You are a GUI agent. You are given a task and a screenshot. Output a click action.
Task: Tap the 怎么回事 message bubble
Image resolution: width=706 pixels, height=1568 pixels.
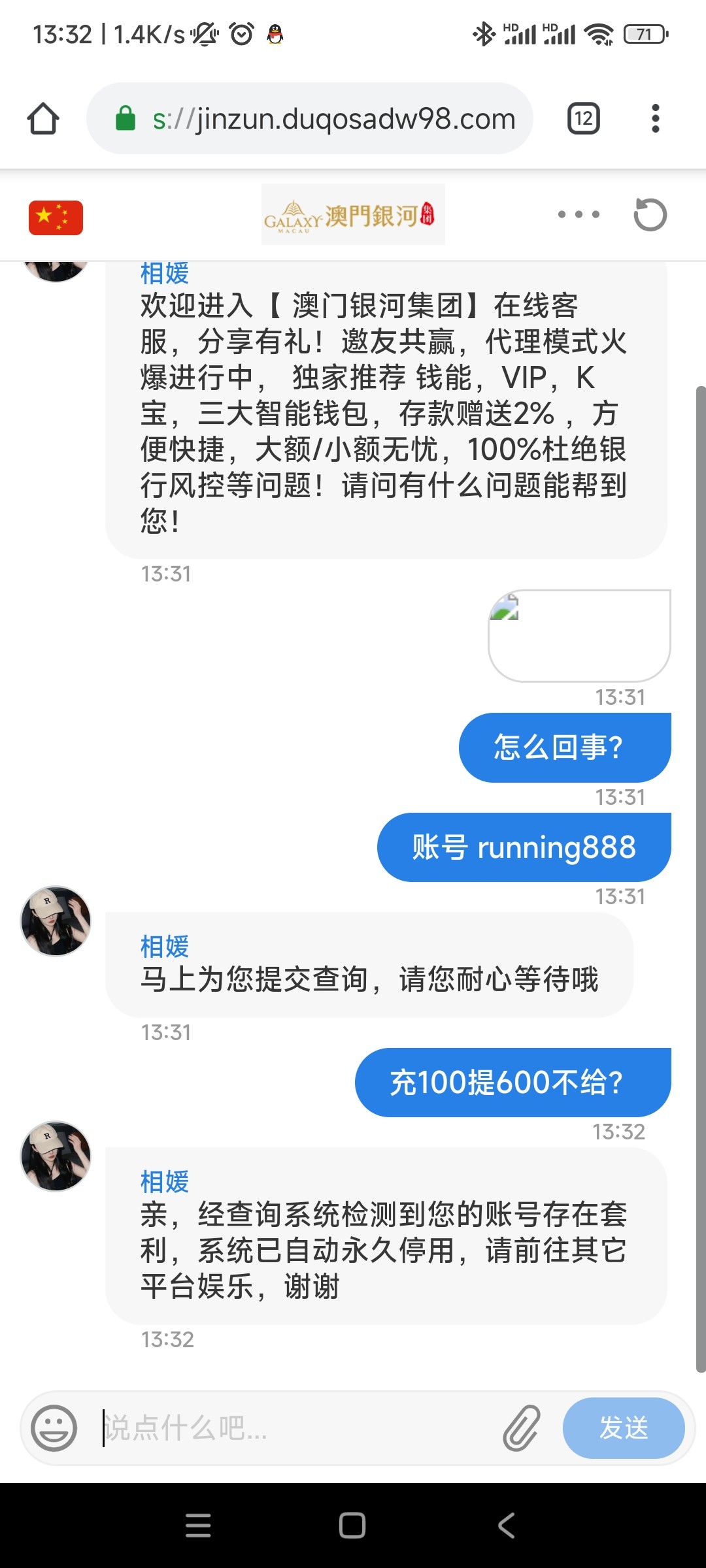pyautogui.click(x=563, y=747)
